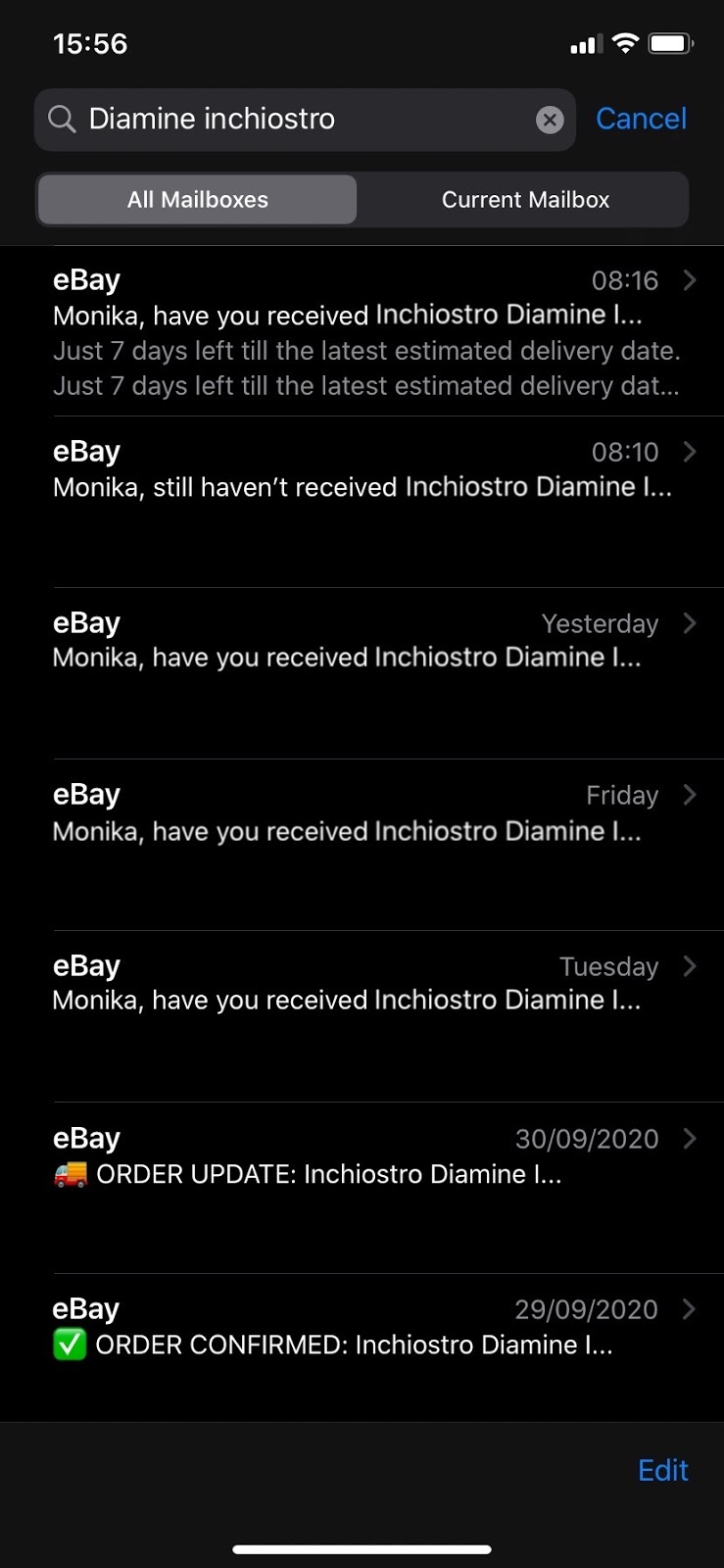Cancel the mail search
The width and height of the screenshot is (724, 1568).
point(641,119)
